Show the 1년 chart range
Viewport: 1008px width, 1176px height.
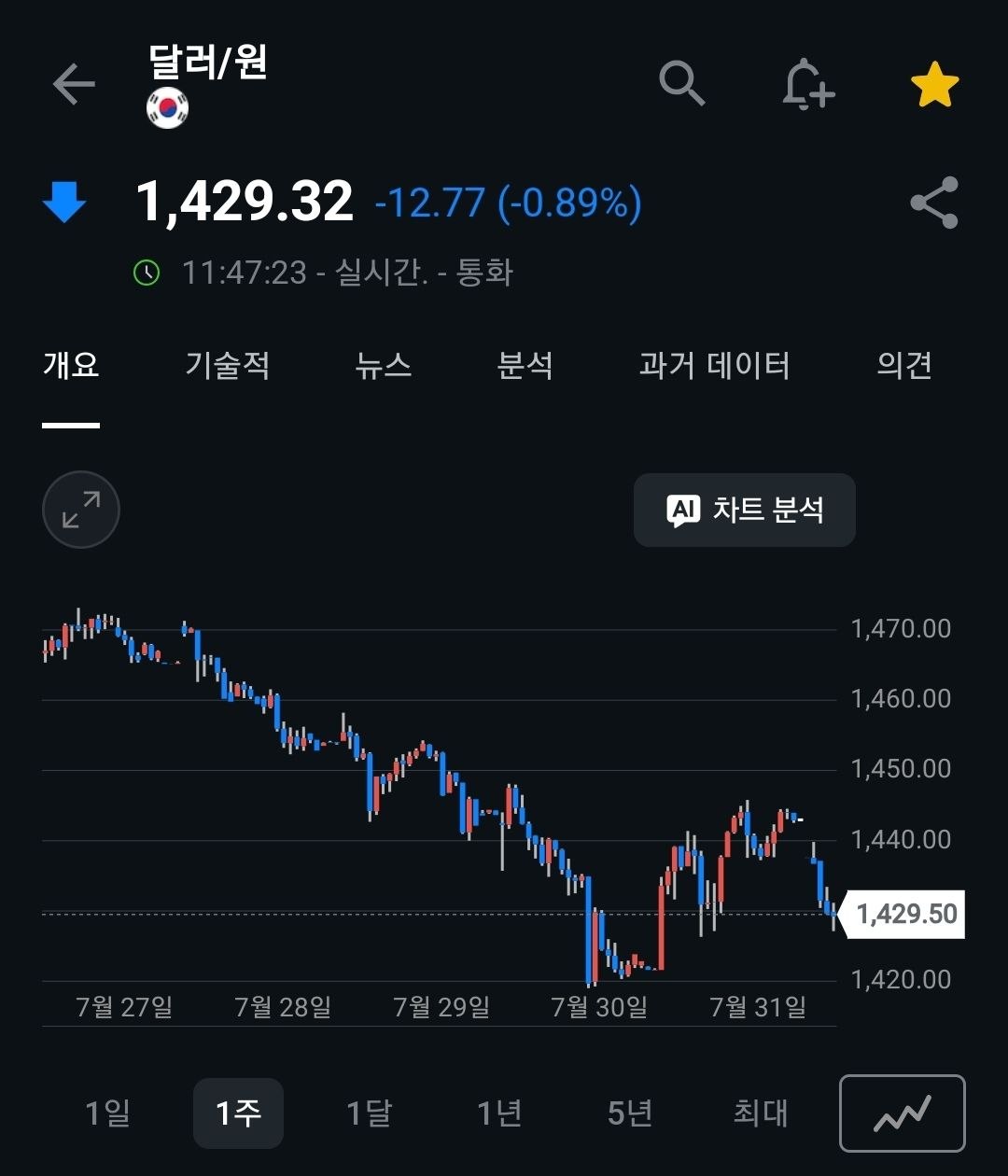499,1113
